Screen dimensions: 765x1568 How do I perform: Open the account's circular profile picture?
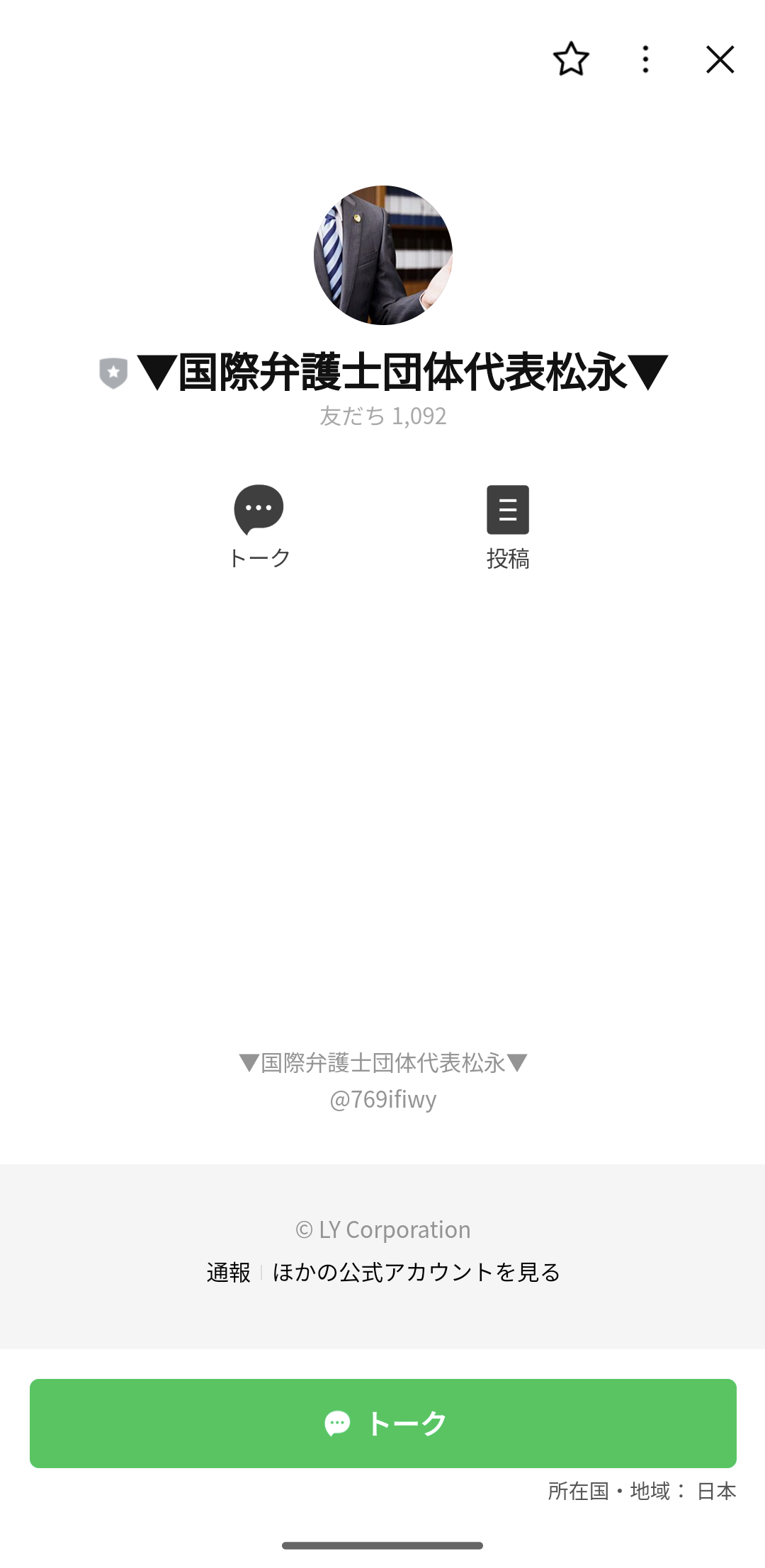click(x=383, y=256)
